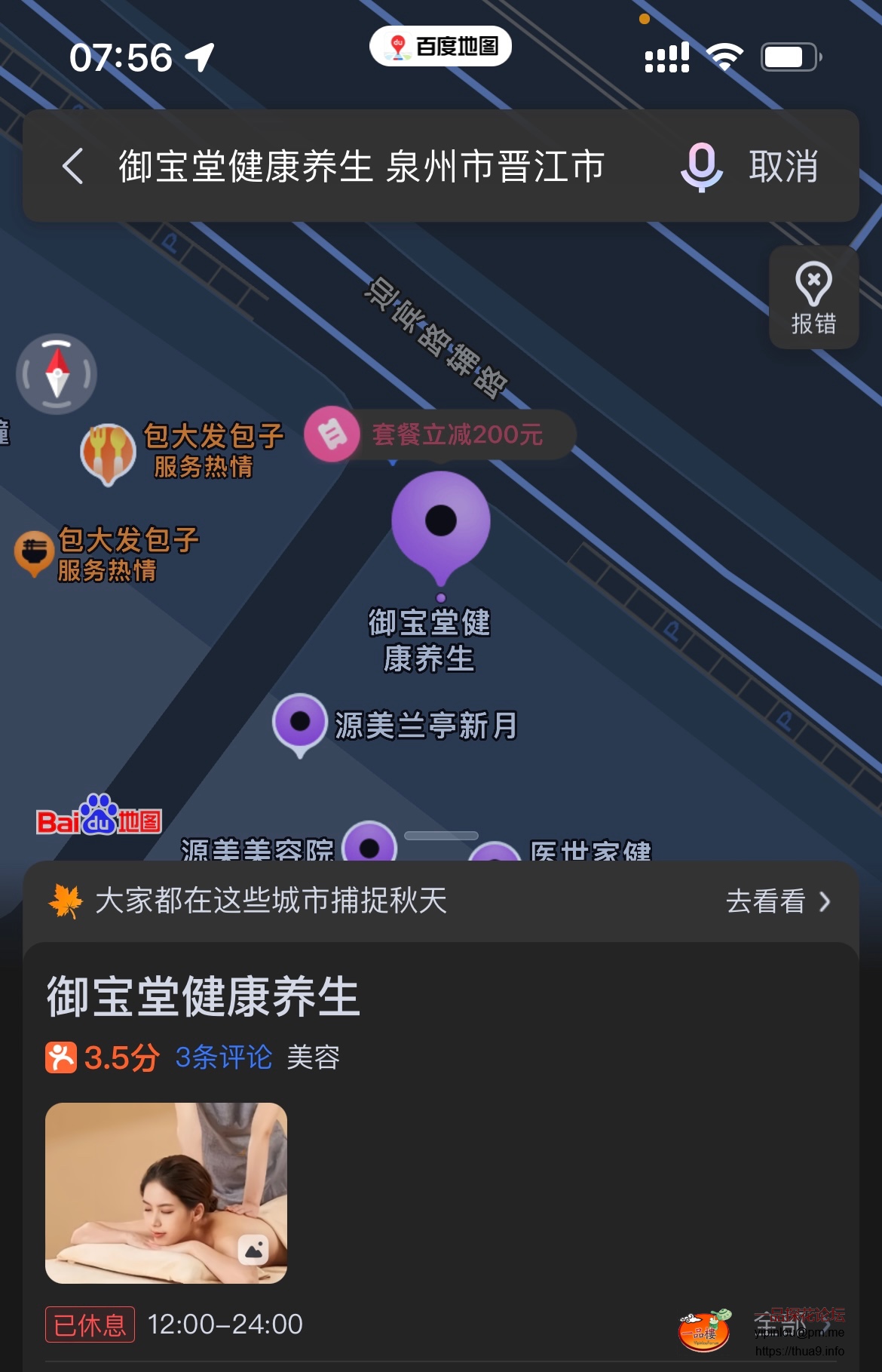Select the 御宝堂健康养生 map pin
This screenshot has height=1372, width=882.
point(441,522)
